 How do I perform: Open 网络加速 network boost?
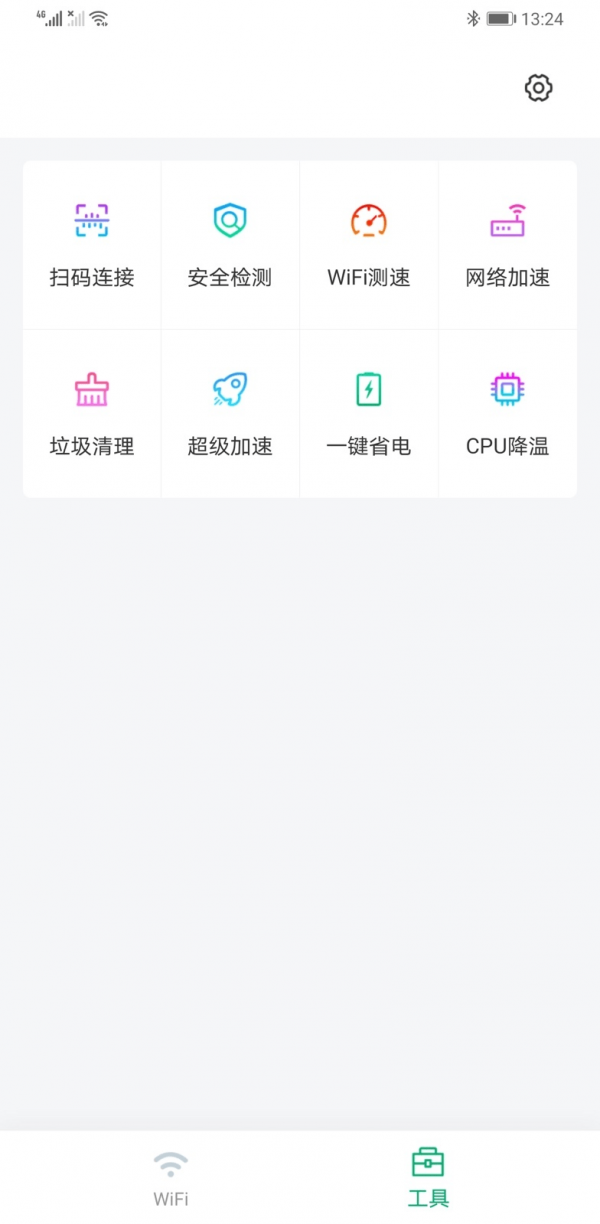pos(508,245)
